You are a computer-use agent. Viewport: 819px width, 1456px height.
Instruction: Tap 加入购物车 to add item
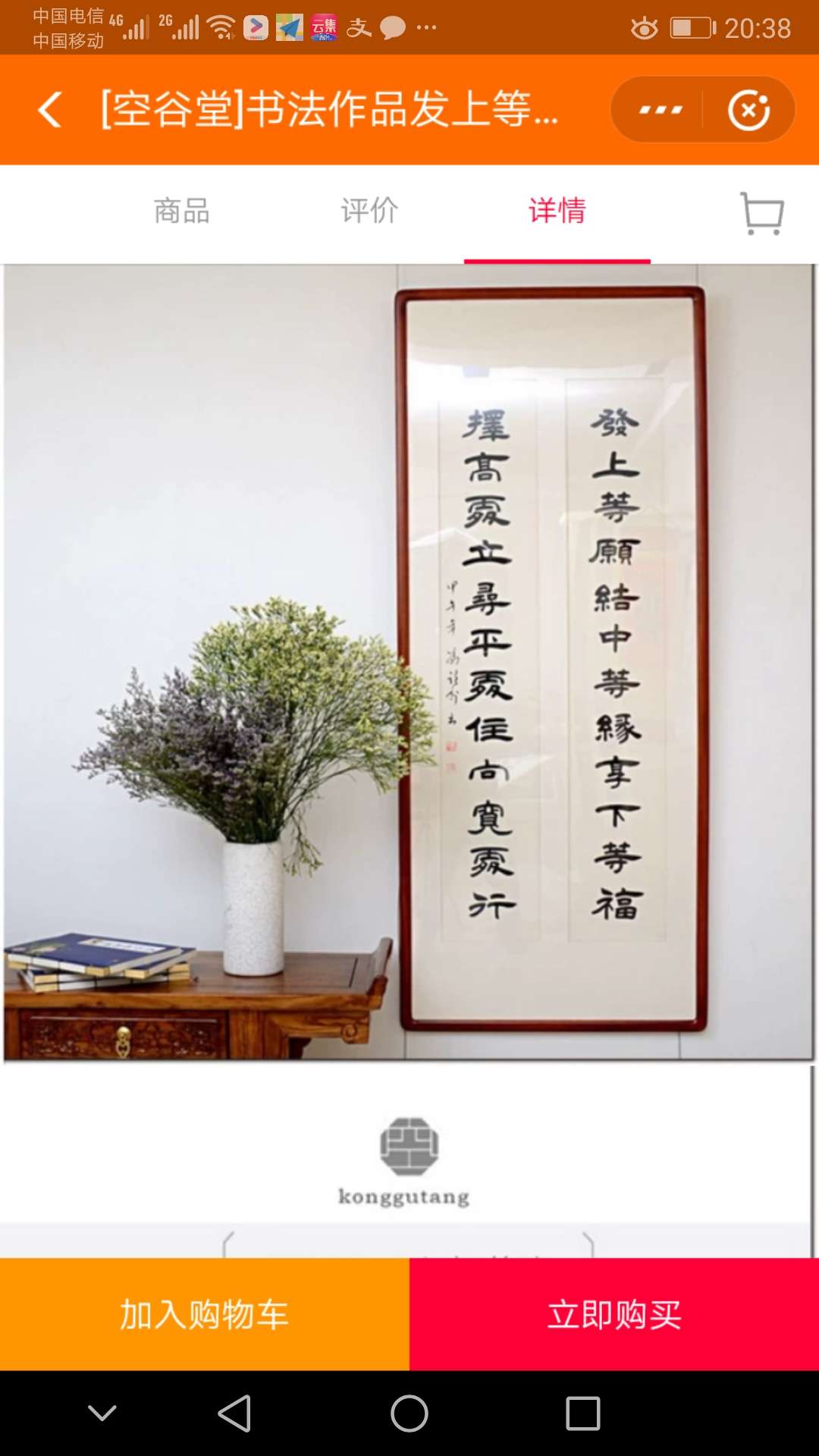click(x=205, y=1314)
